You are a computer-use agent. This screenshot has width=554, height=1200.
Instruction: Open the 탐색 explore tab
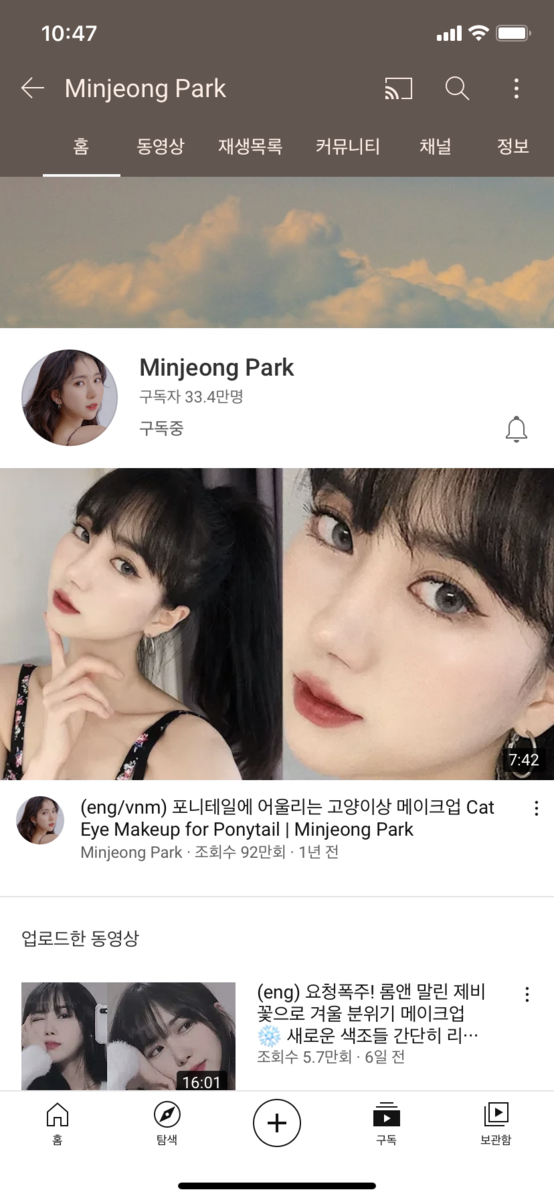pyautogui.click(x=167, y=1123)
